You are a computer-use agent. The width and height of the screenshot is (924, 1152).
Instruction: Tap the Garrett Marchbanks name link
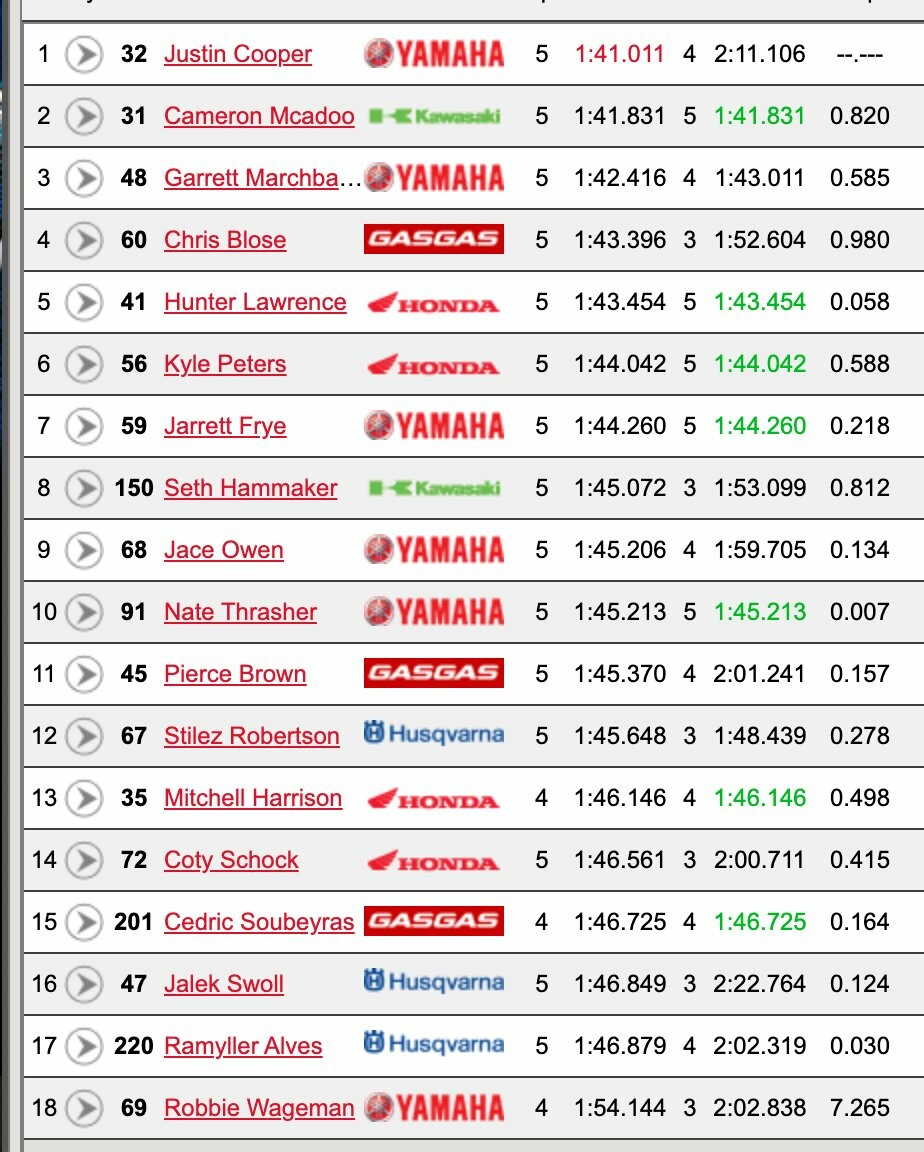[262, 178]
